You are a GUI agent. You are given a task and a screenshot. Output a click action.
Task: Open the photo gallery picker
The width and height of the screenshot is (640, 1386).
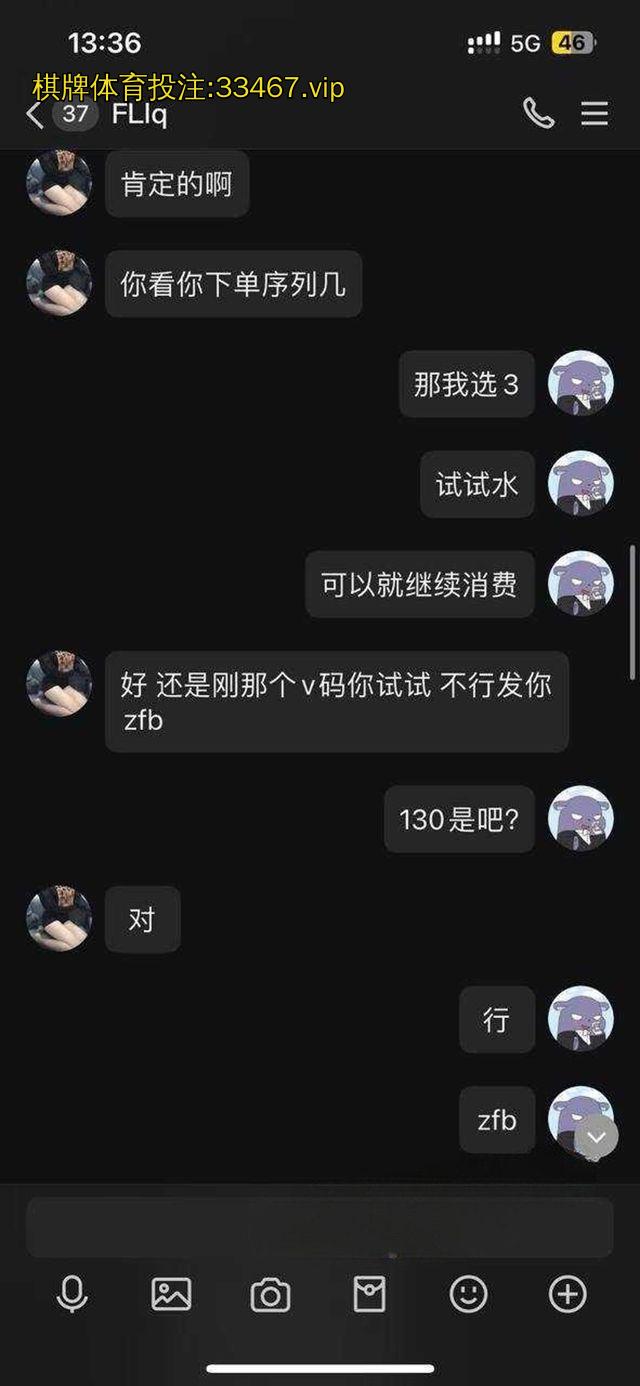point(171,1295)
